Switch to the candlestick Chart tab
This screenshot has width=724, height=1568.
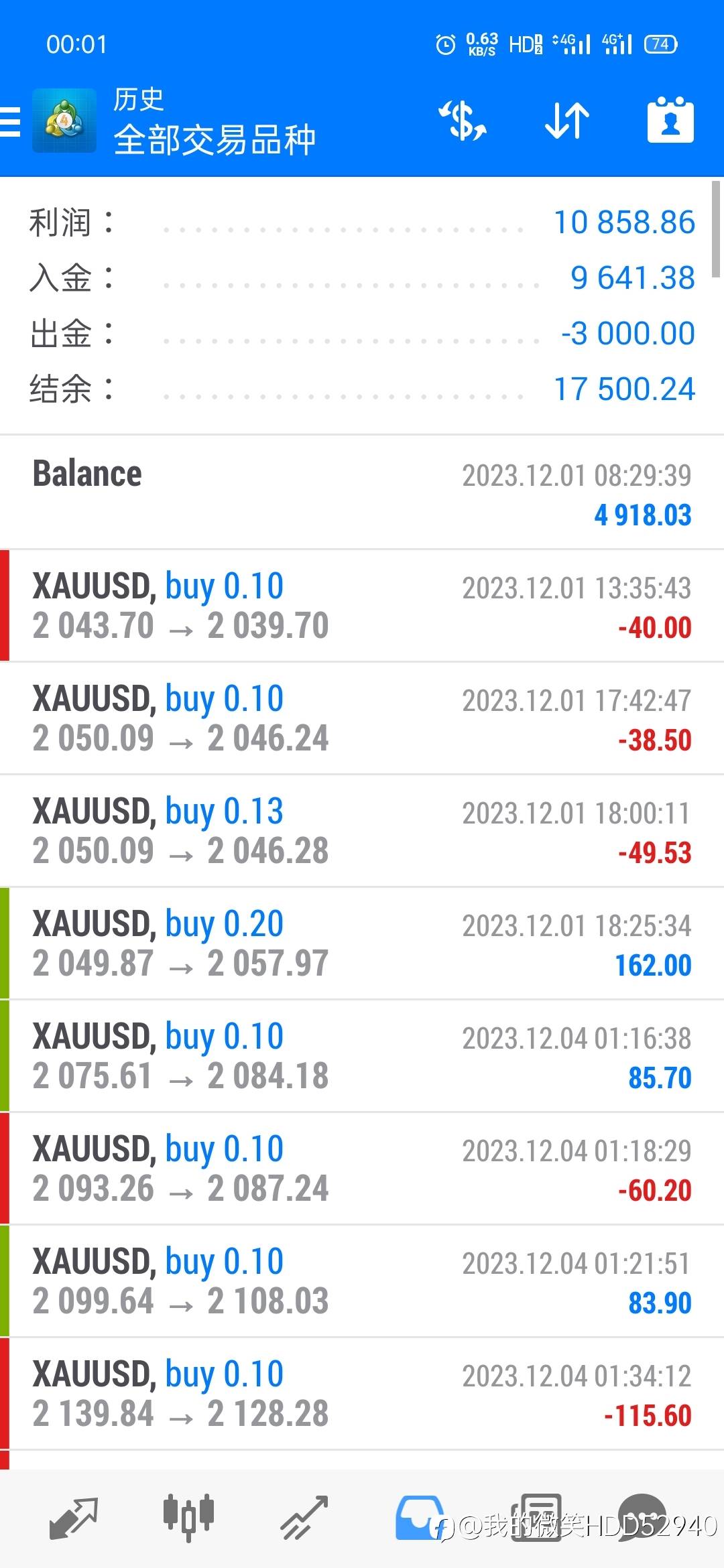click(188, 1517)
